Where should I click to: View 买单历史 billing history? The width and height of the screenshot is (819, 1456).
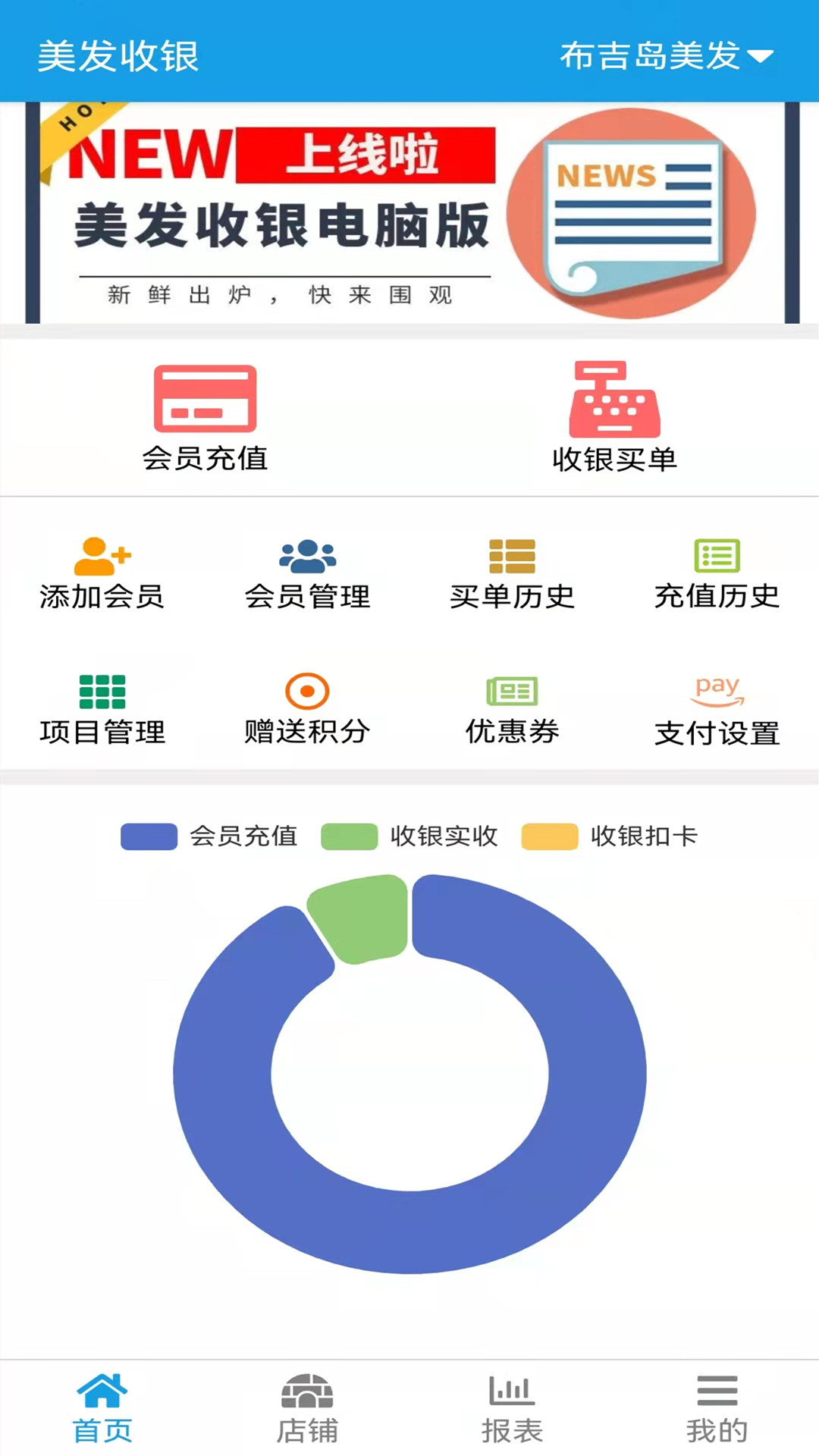click(512, 557)
